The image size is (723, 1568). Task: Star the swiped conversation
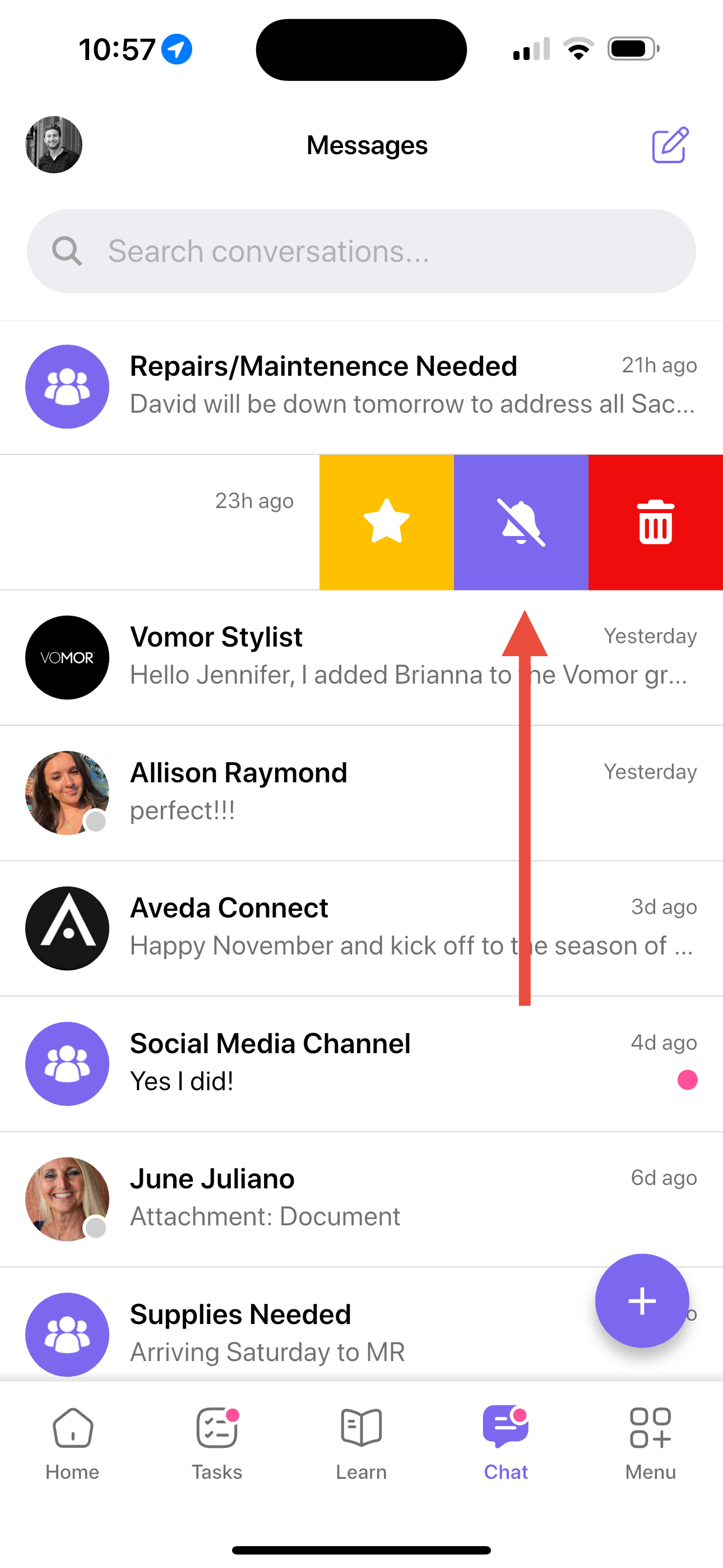point(387,522)
